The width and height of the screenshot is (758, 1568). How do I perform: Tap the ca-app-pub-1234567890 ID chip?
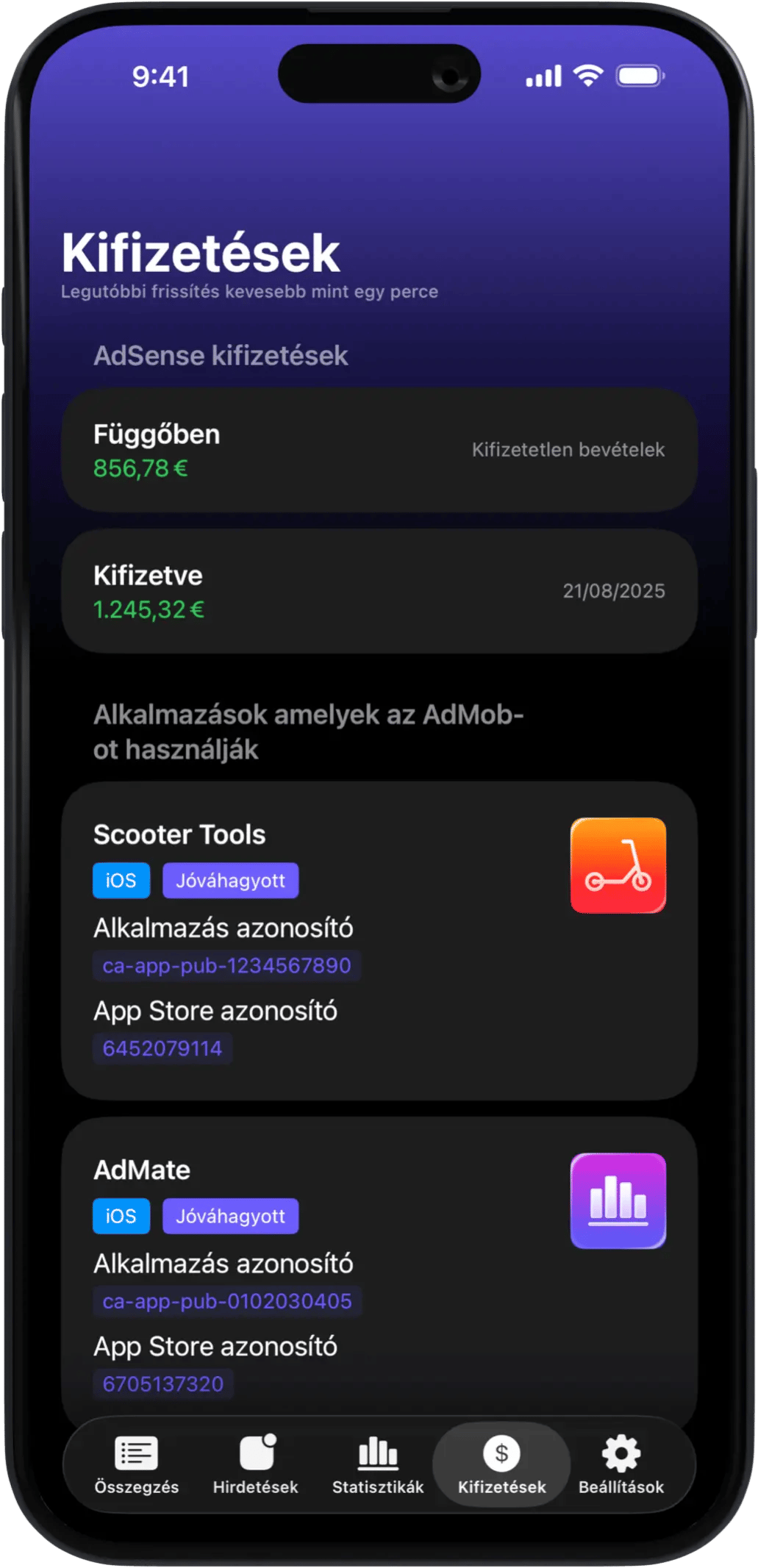226,966
